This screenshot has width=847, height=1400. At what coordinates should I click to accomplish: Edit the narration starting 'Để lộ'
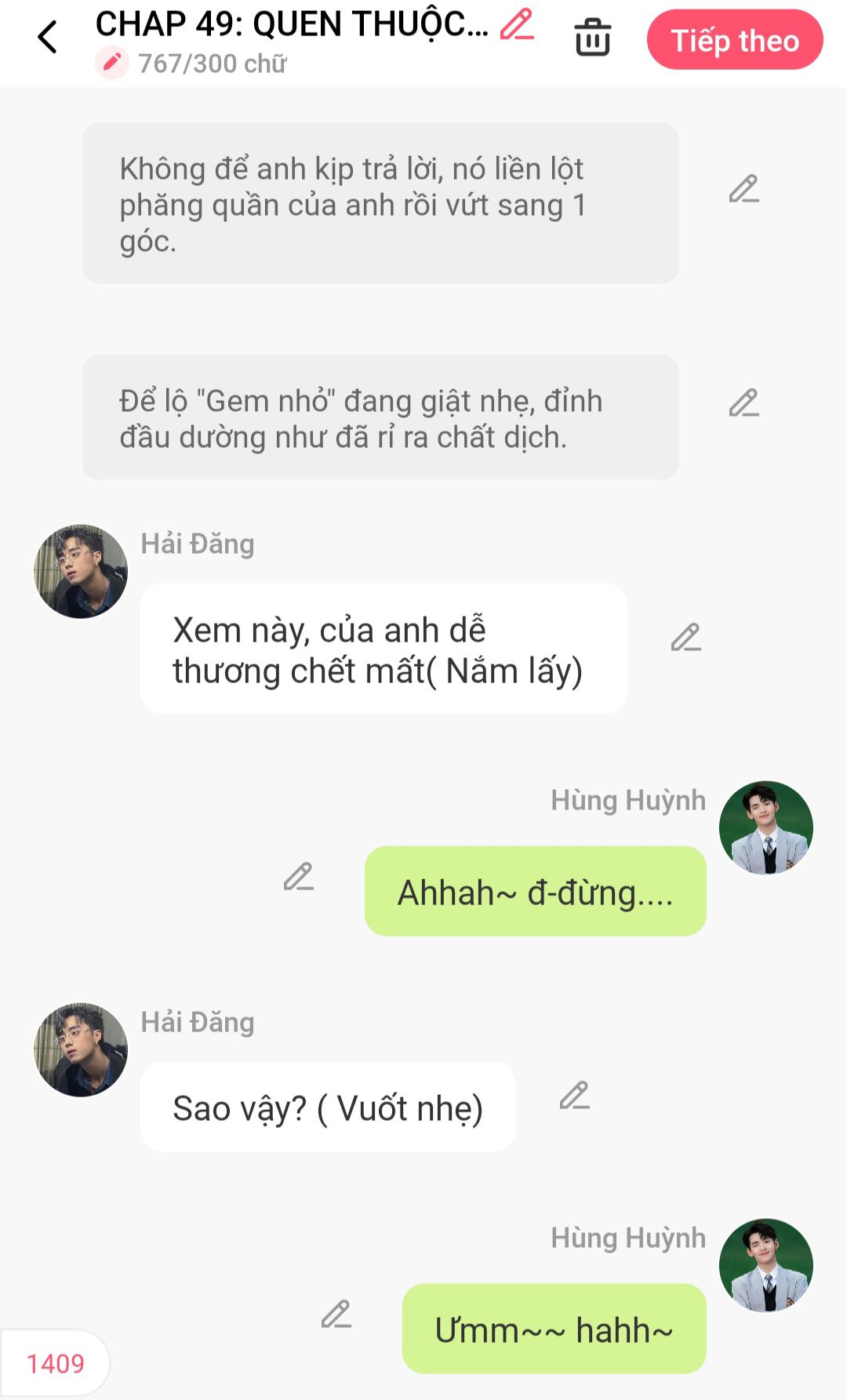pyautogui.click(x=743, y=403)
